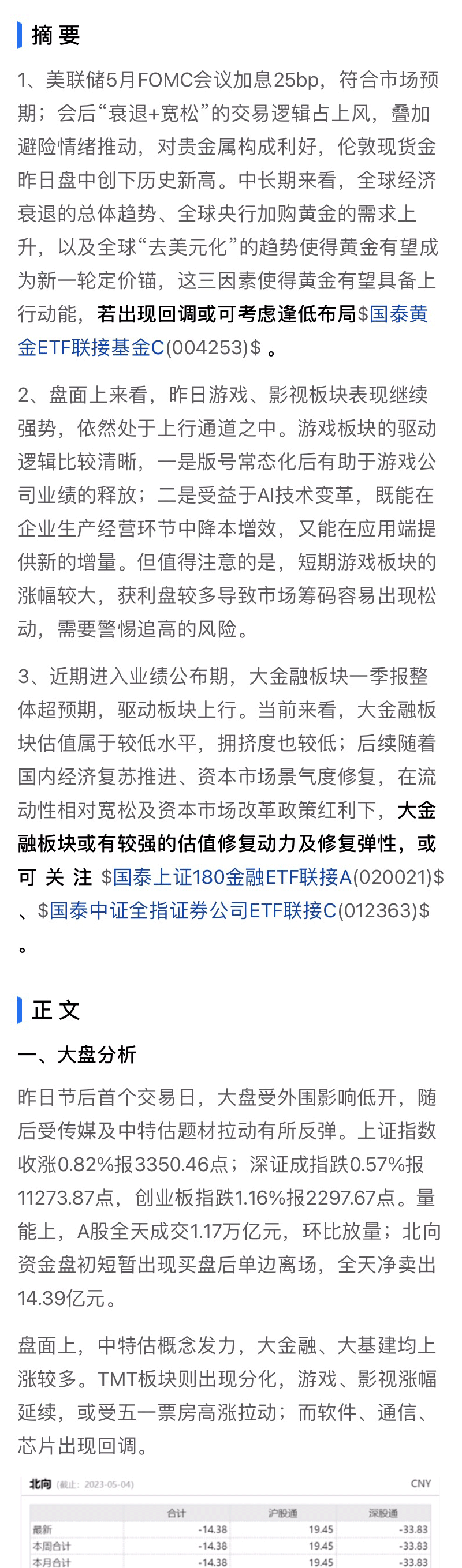Open the 国泰上证180金融ETF联接A fund link
Screen dimensions: 462x1568
tap(232, 876)
